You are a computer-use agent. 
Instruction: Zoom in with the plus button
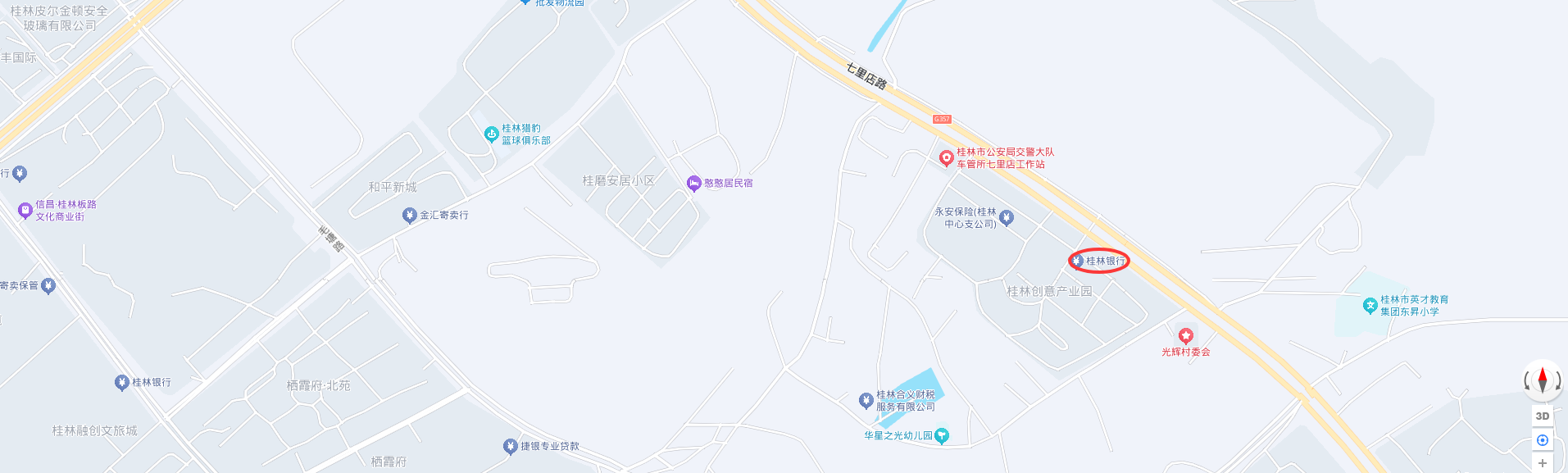(x=1542, y=463)
